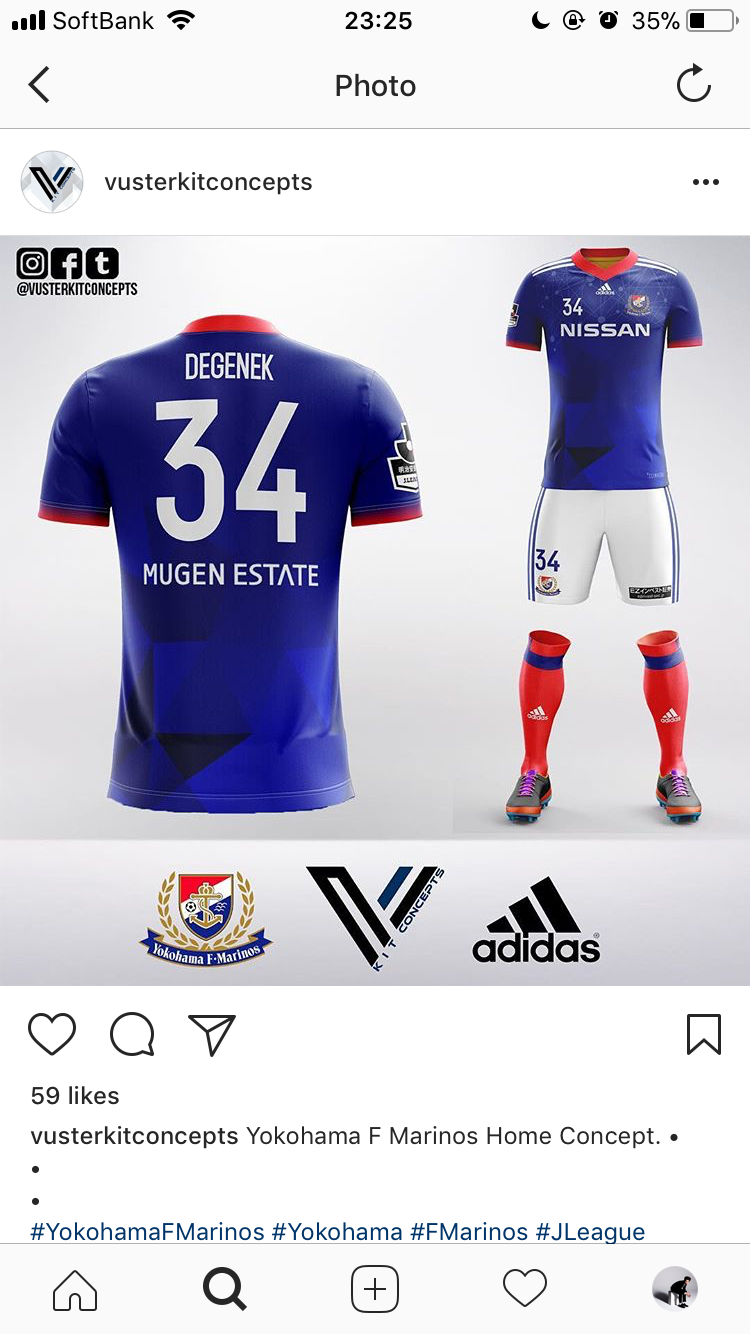Bookmark this post
750x1334 pixels.
(704, 1034)
